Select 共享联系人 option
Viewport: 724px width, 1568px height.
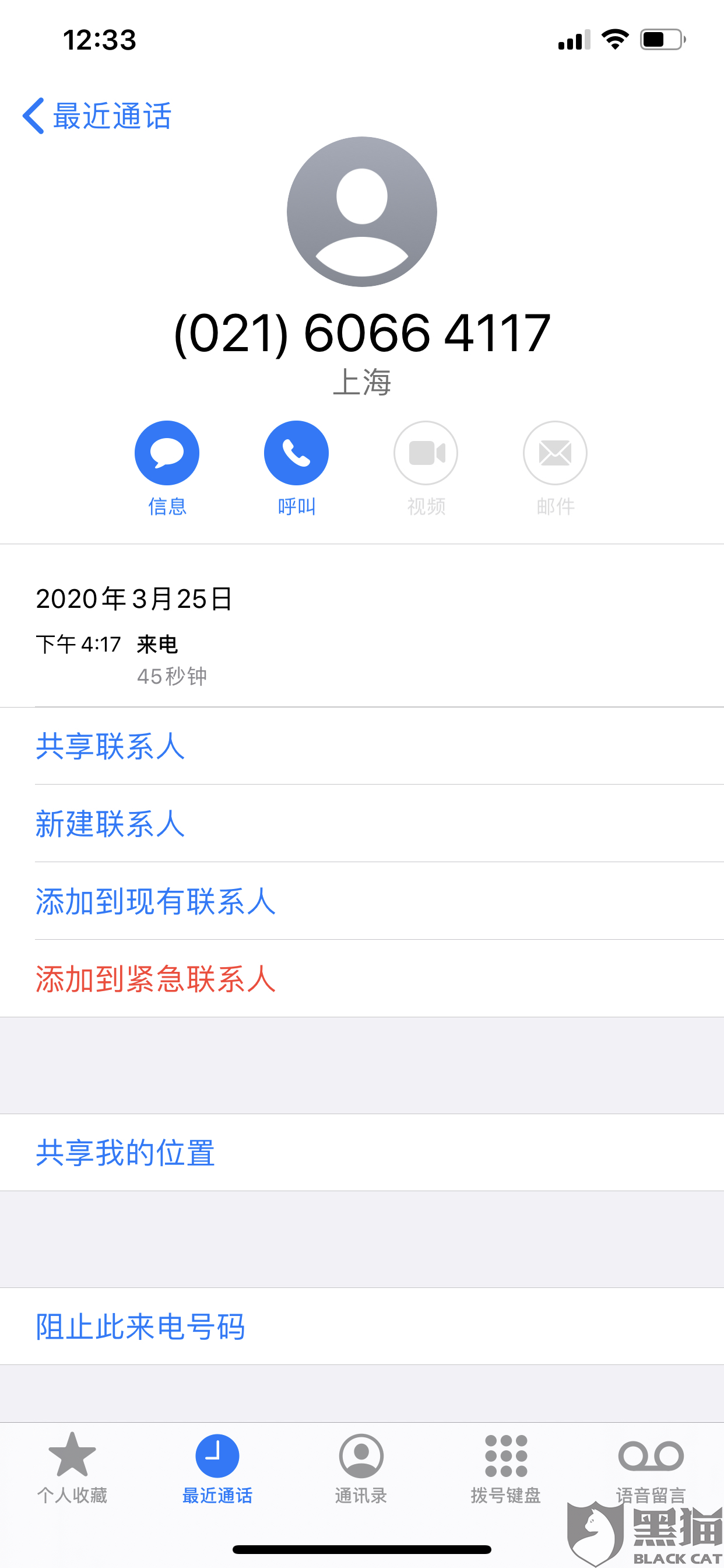(110, 746)
